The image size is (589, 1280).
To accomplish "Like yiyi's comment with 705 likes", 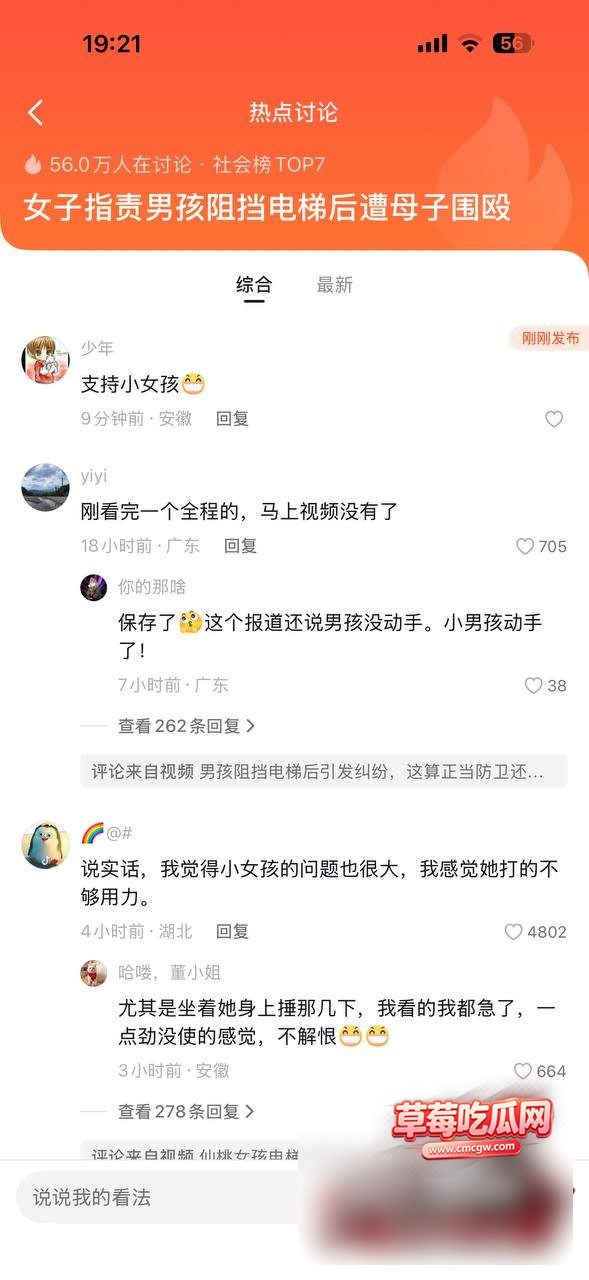I will [541, 546].
